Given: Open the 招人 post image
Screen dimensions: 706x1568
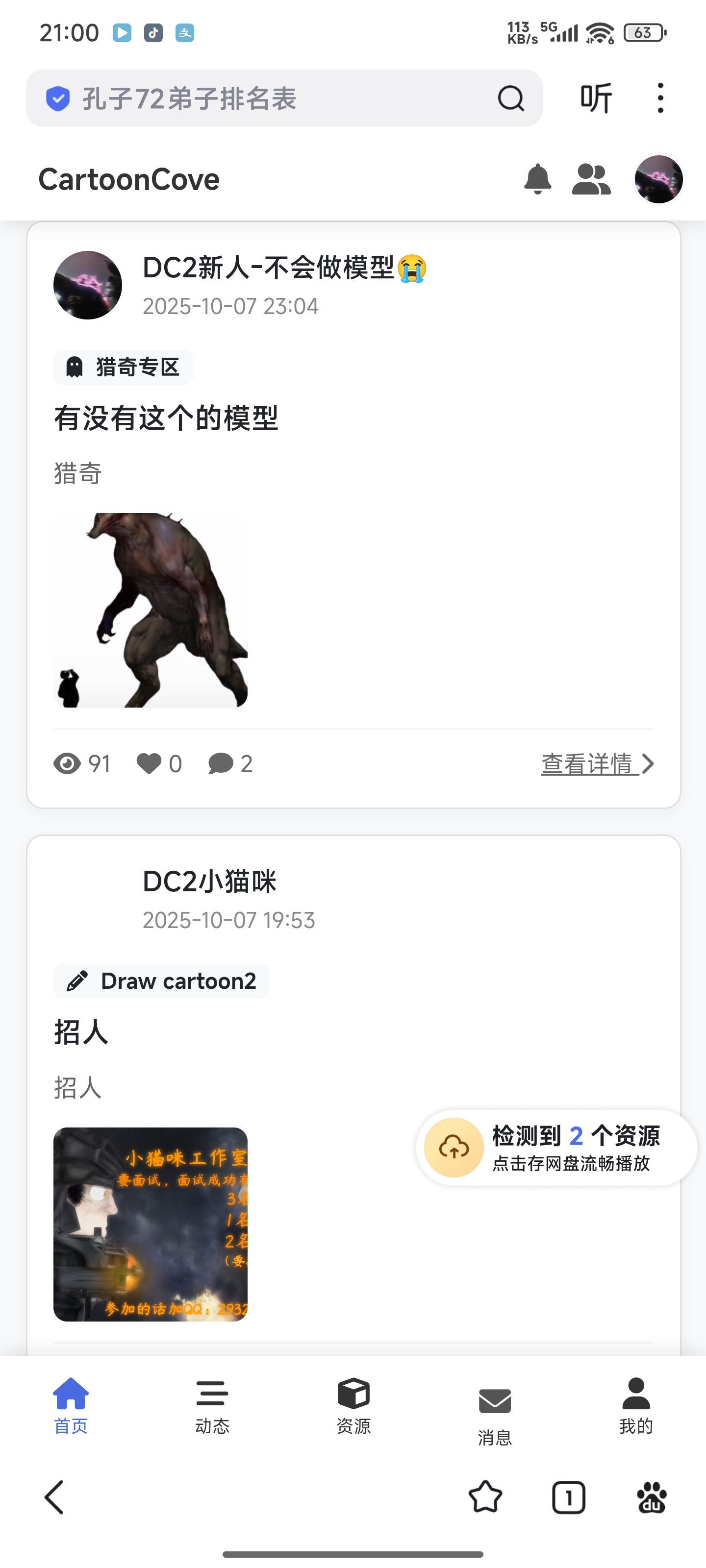Looking at the screenshot, I should point(151,1224).
